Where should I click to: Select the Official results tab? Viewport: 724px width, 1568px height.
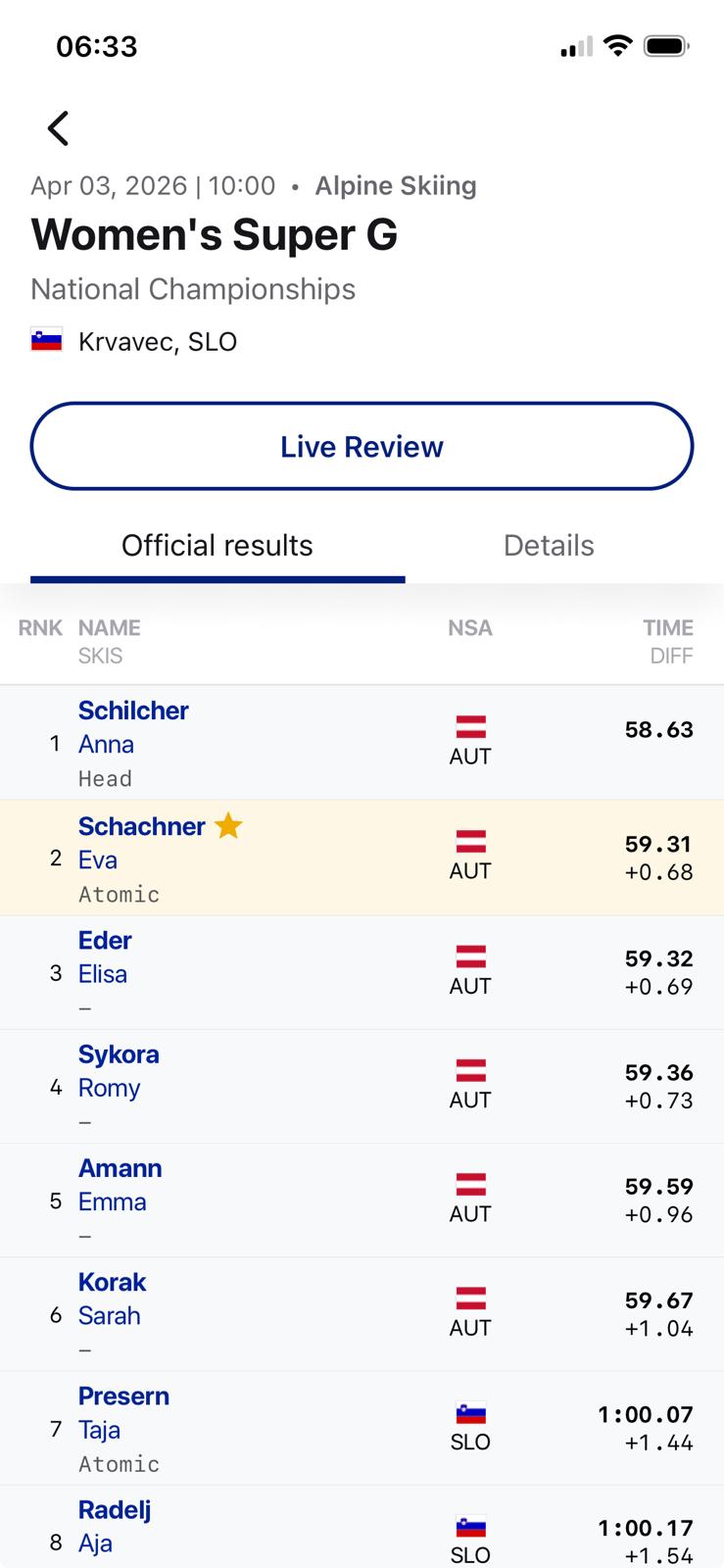pyautogui.click(x=217, y=546)
